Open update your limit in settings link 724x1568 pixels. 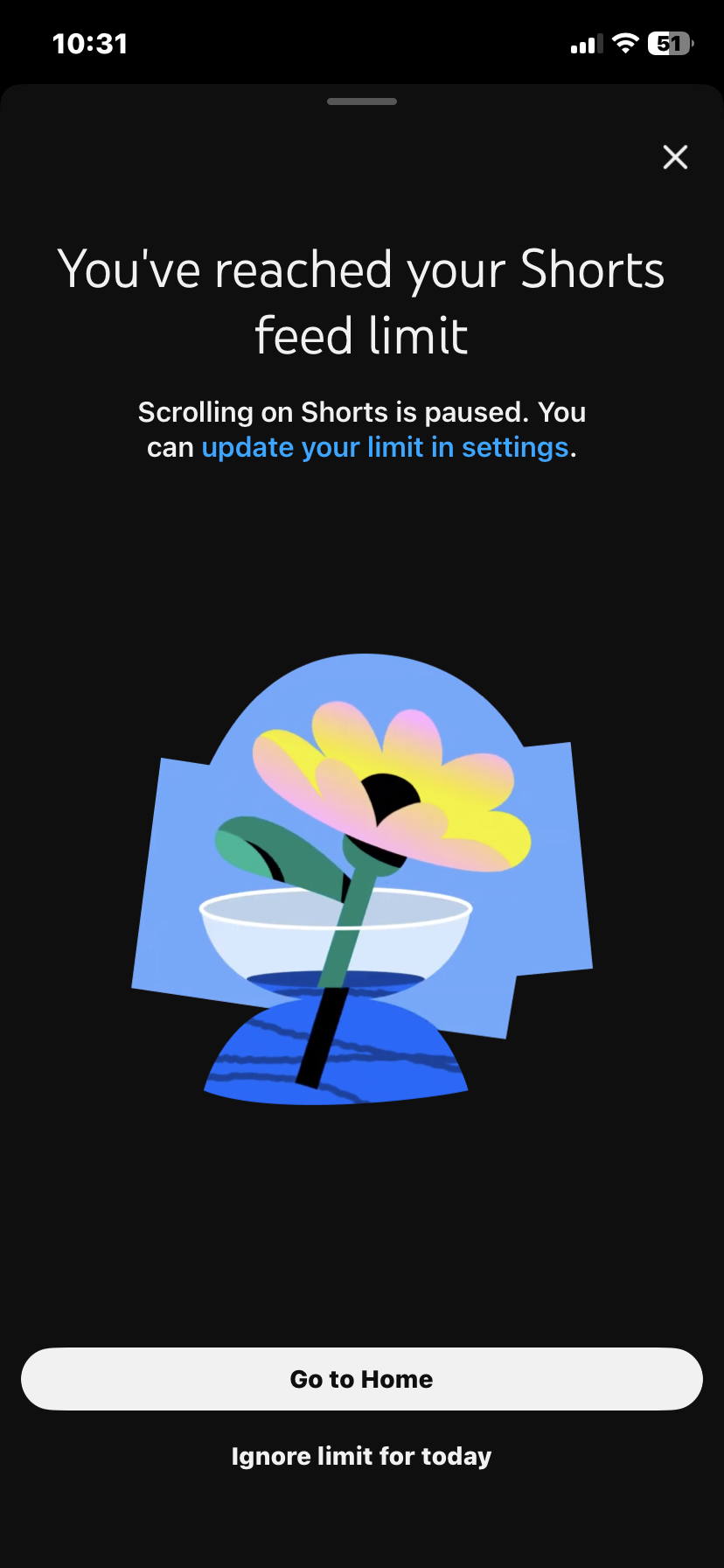click(x=385, y=448)
